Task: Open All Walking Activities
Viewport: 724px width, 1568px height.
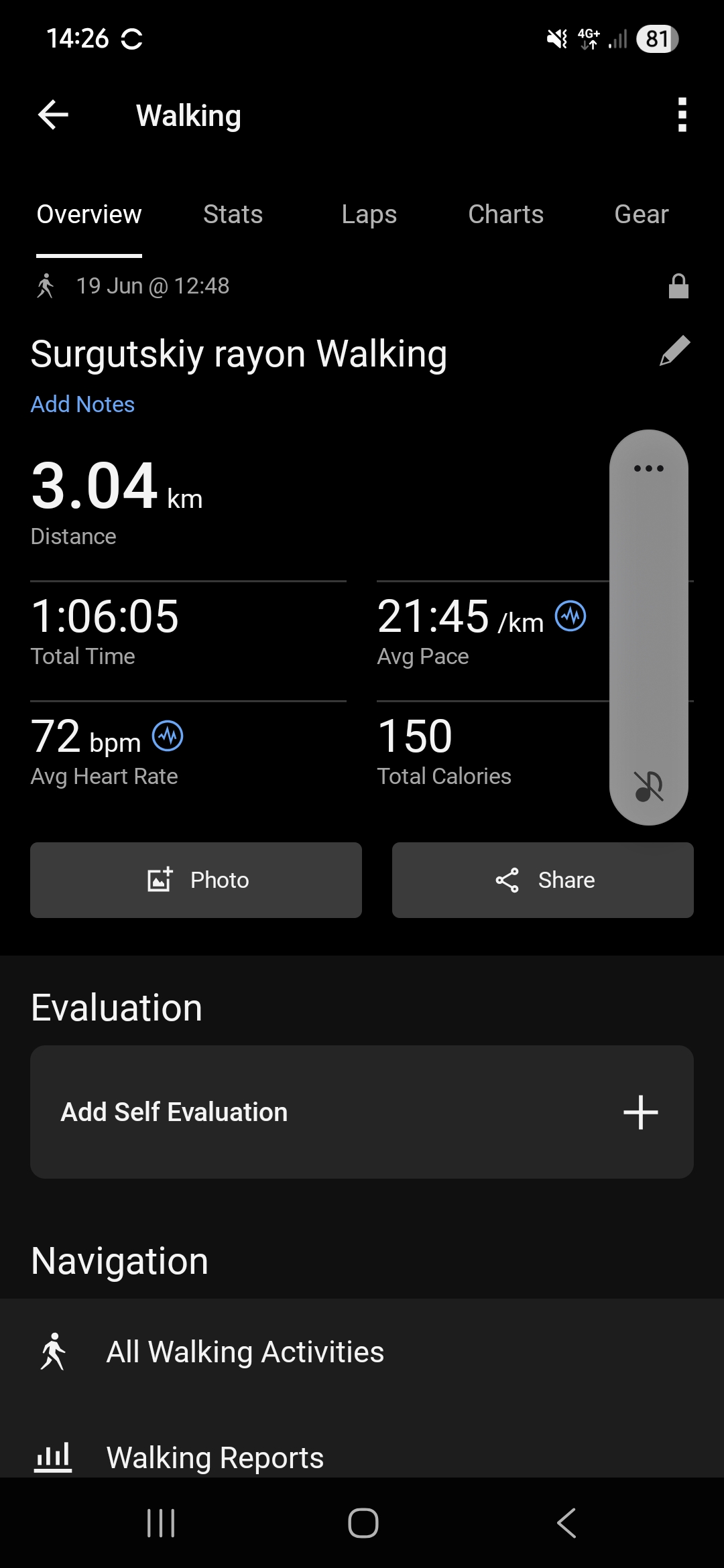Action: [x=362, y=1352]
